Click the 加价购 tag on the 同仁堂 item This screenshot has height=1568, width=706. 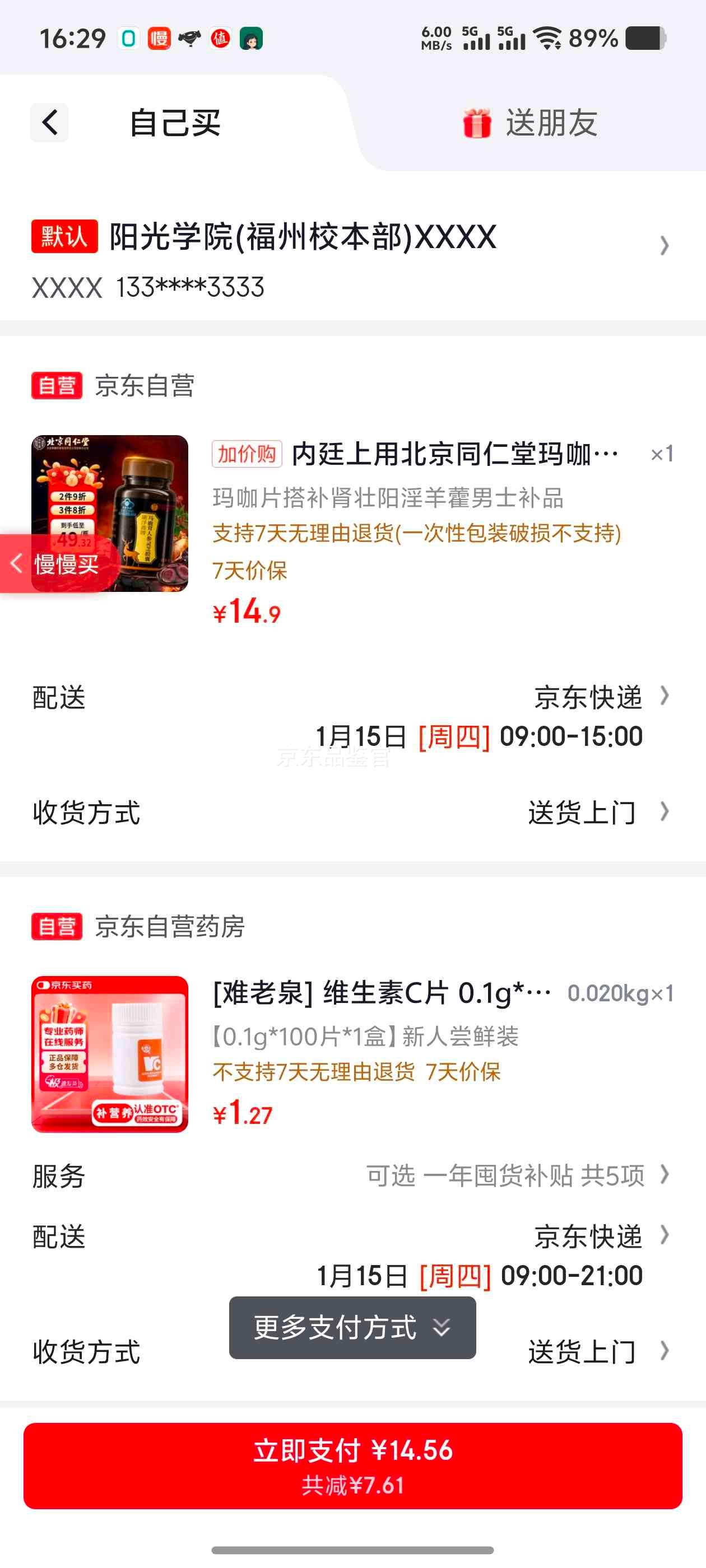(245, 454)
